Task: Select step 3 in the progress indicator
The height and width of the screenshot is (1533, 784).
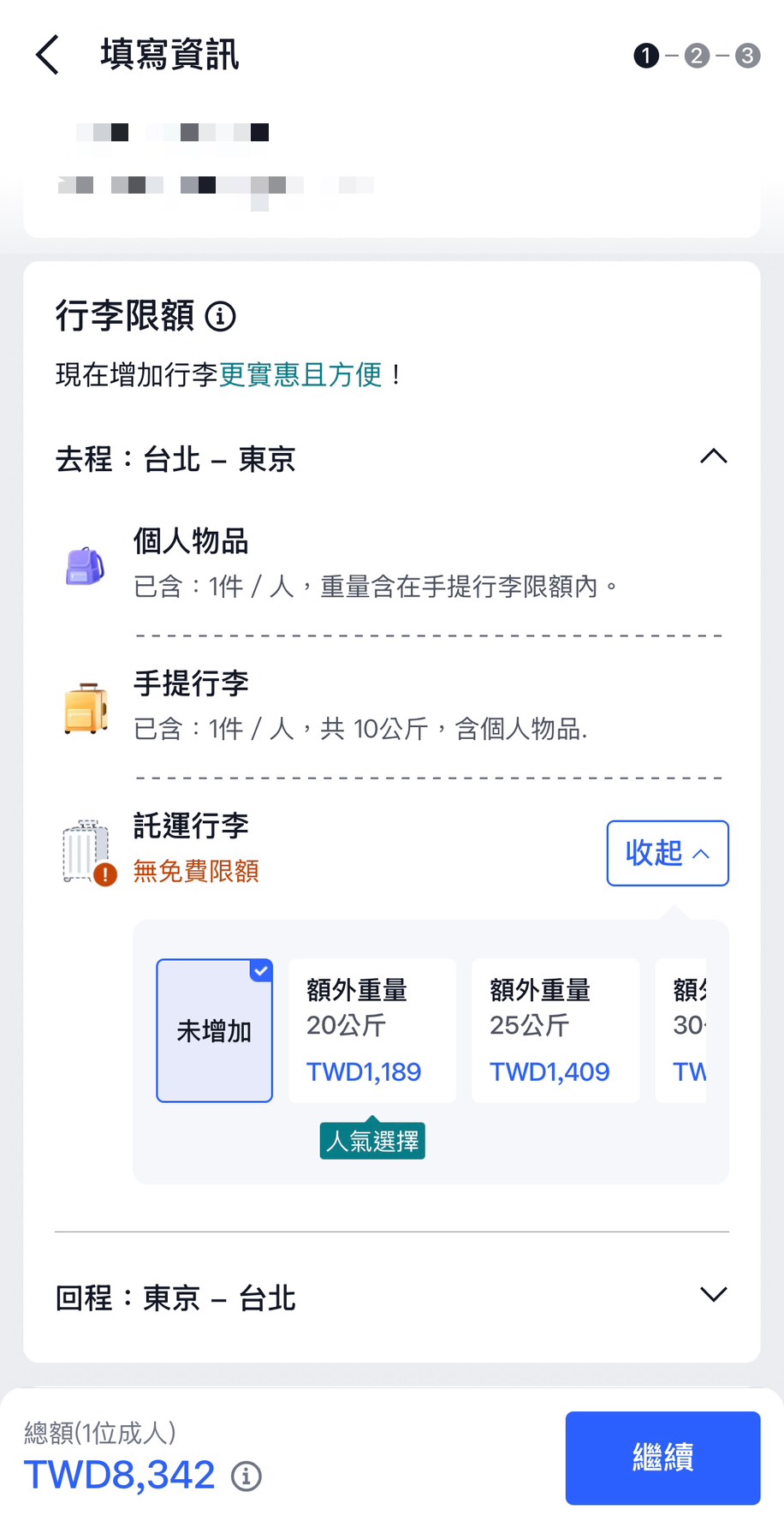Action: 745,55
